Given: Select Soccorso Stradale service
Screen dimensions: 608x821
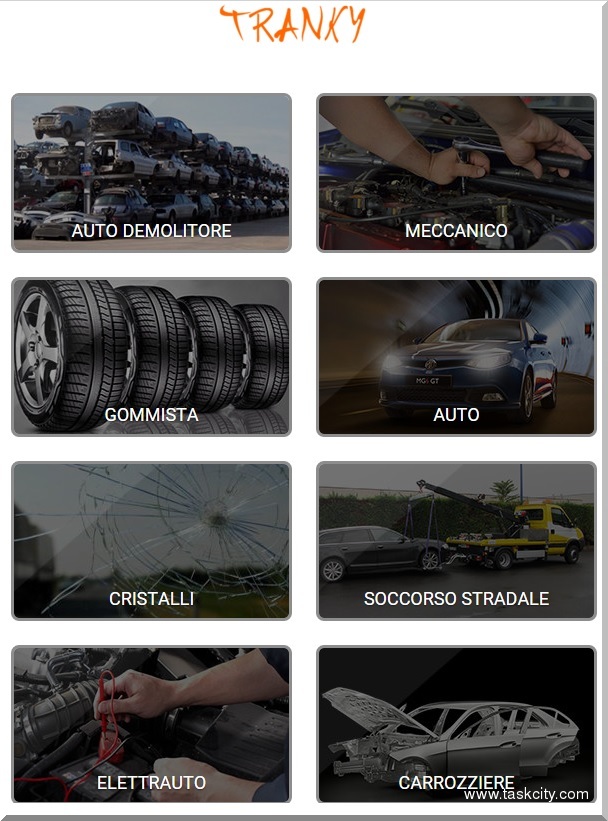Looking at the screenshot, I should pos(456,541).
